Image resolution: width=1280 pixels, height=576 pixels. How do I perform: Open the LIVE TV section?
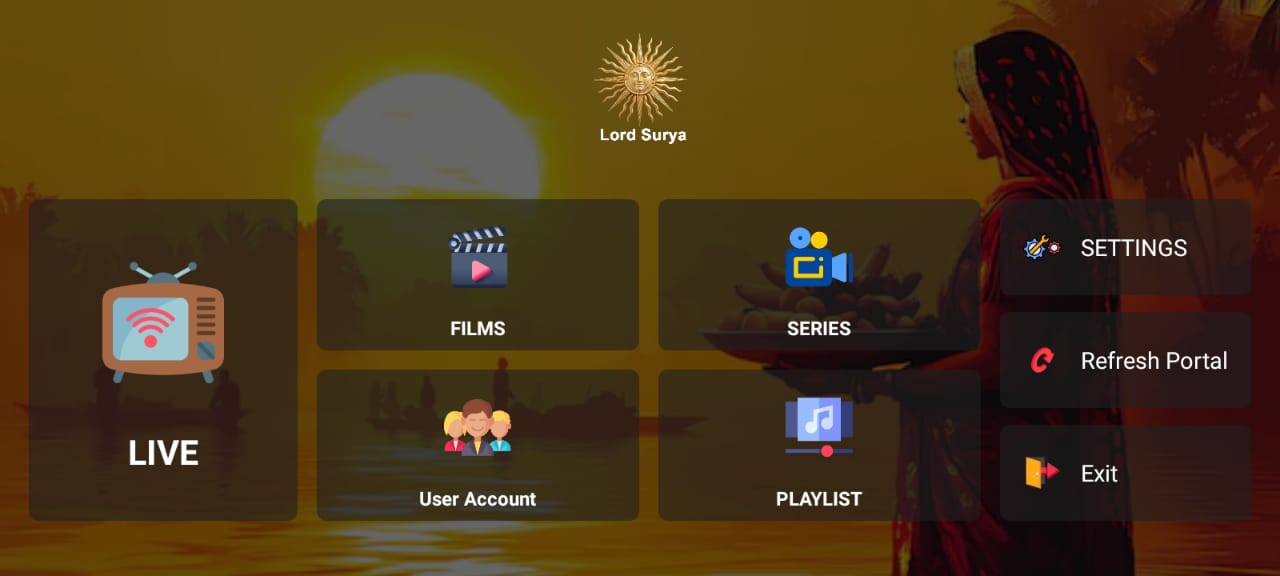point(163,360)
